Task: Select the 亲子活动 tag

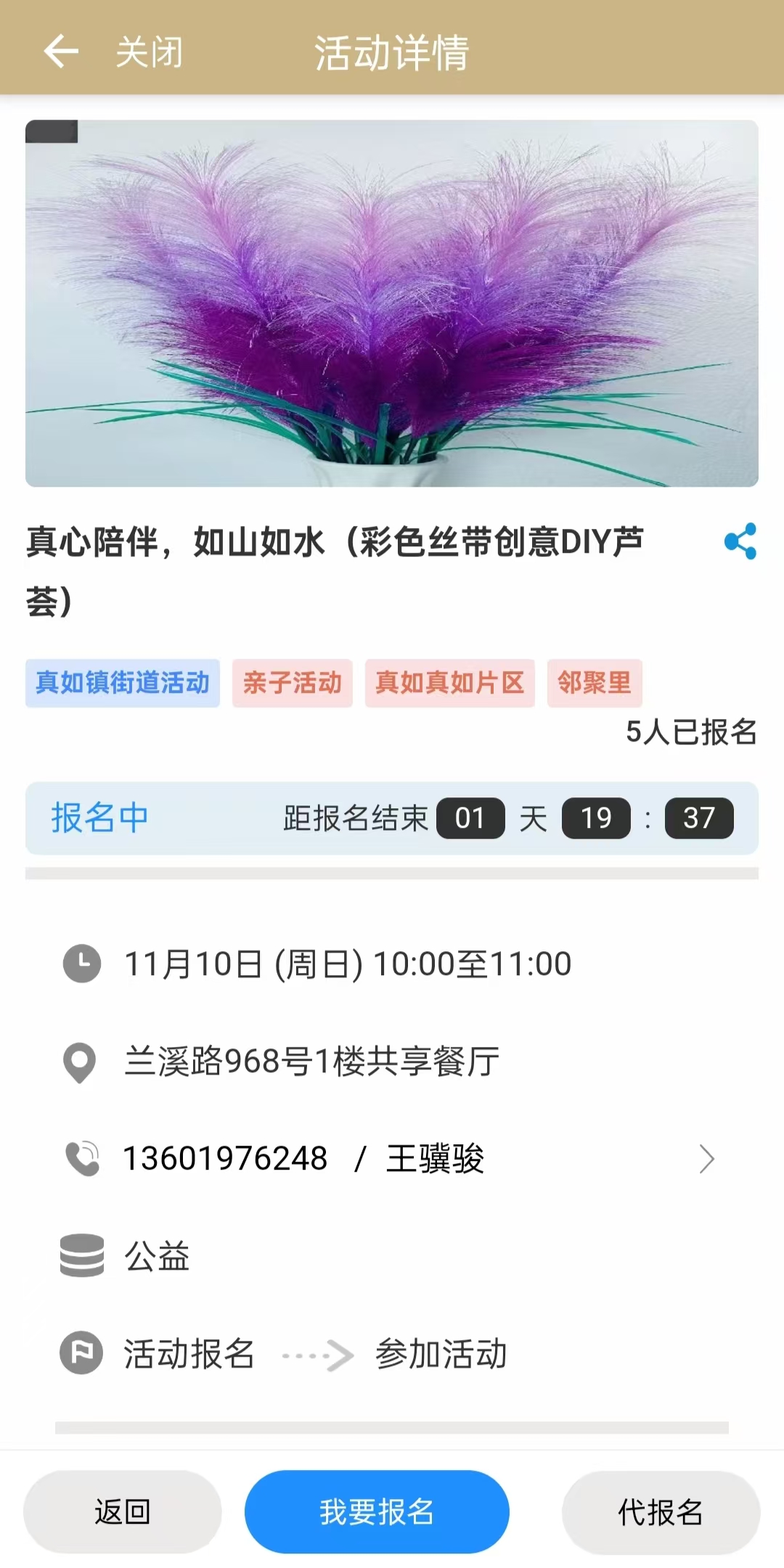Action: [292, 683]
